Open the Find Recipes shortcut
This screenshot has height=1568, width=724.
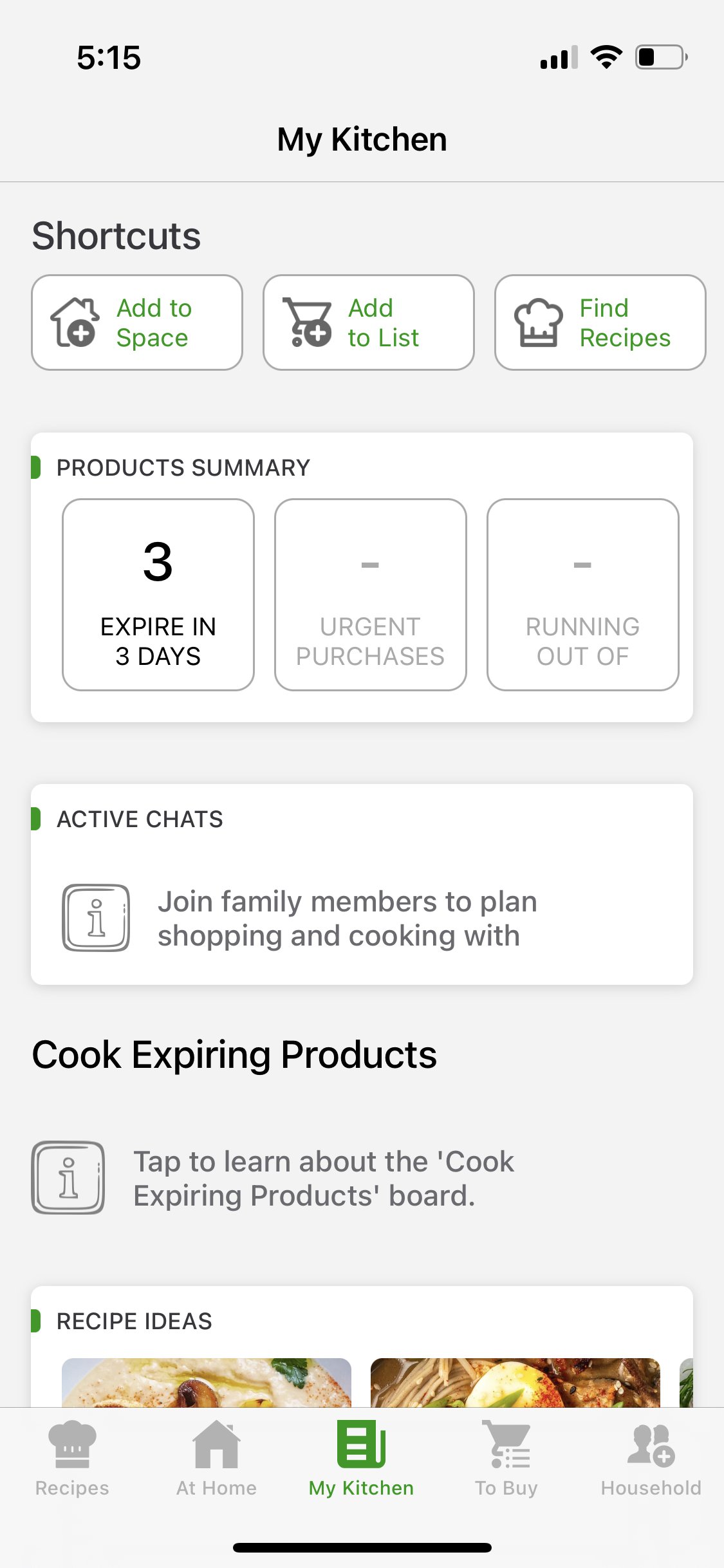(600, 322)
